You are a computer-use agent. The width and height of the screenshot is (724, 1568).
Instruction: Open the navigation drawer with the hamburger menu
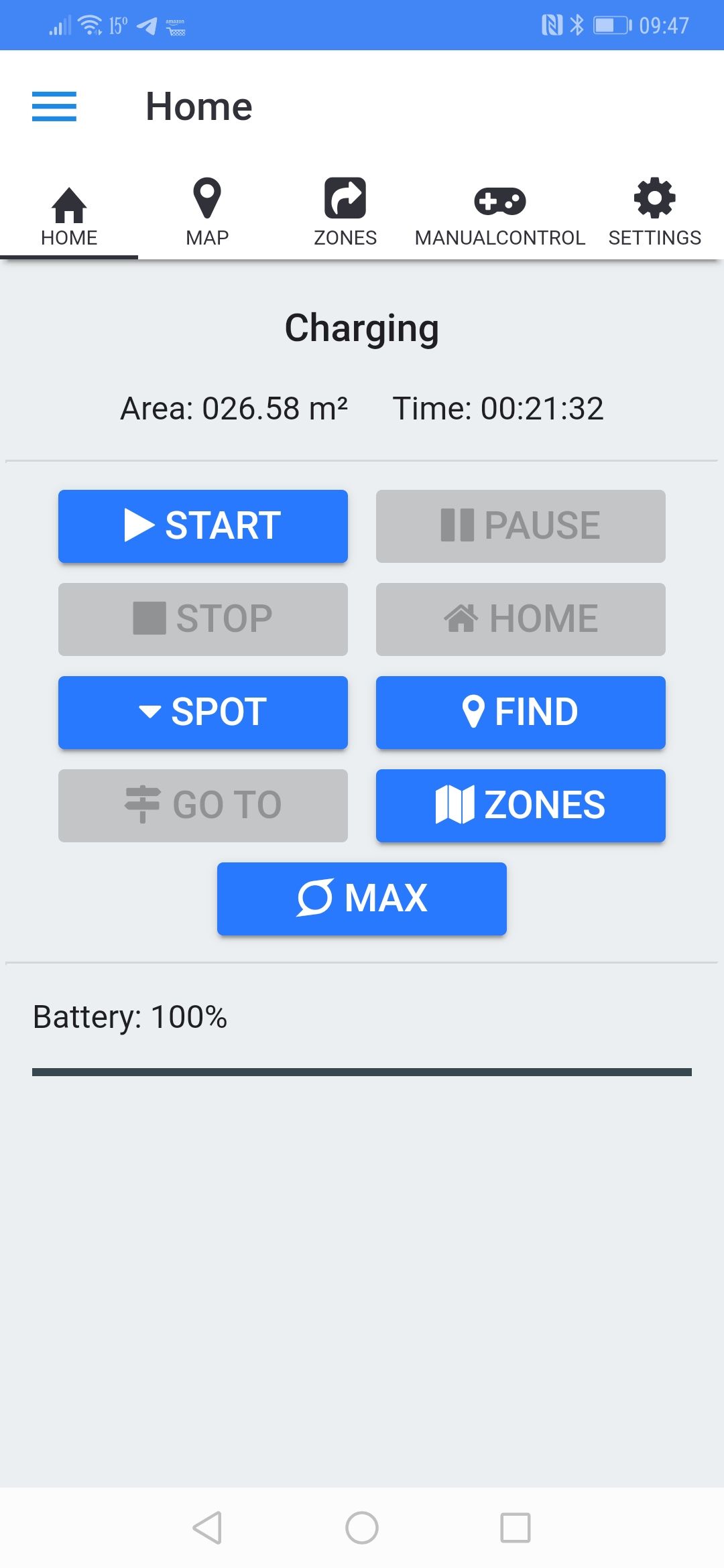coord(54,107)
